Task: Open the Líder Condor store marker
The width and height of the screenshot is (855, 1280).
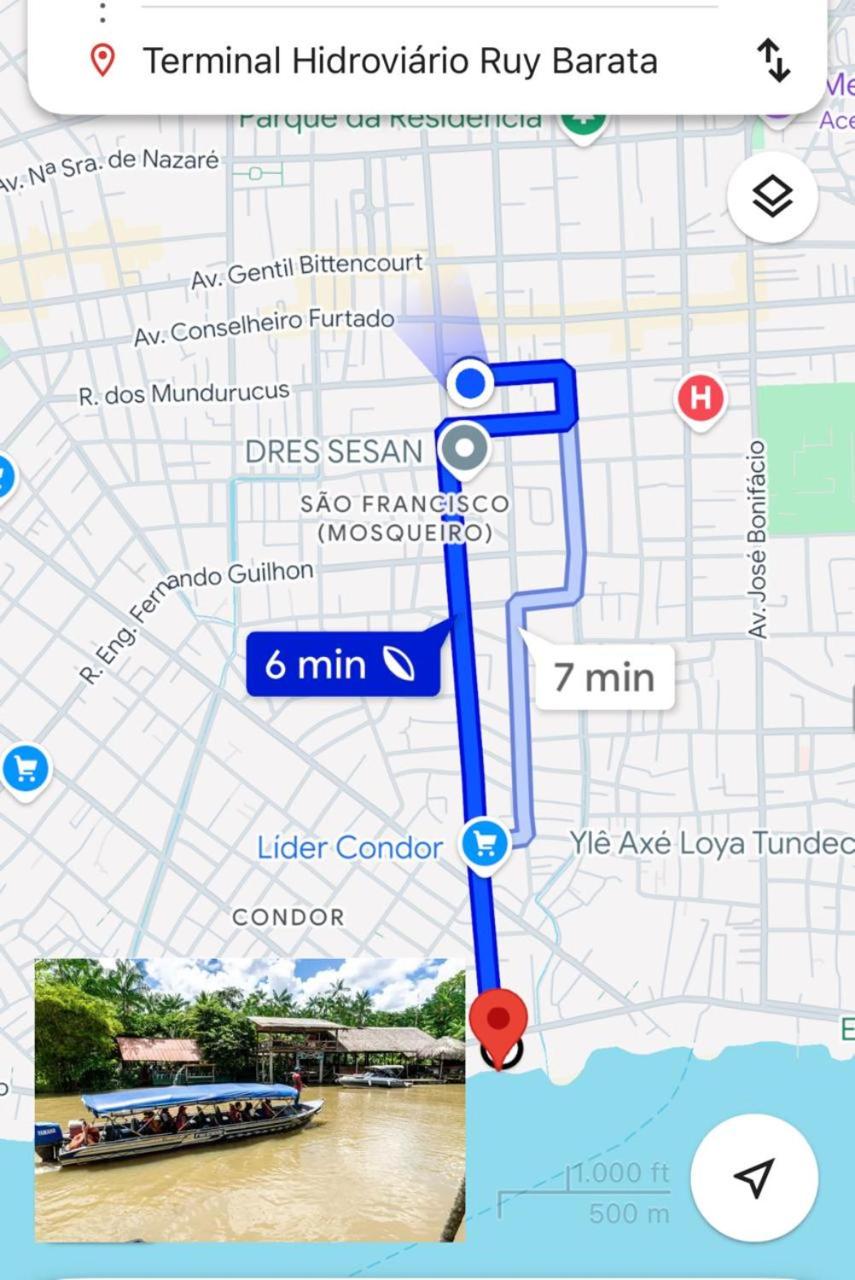Action: click(x=485, y=843)
